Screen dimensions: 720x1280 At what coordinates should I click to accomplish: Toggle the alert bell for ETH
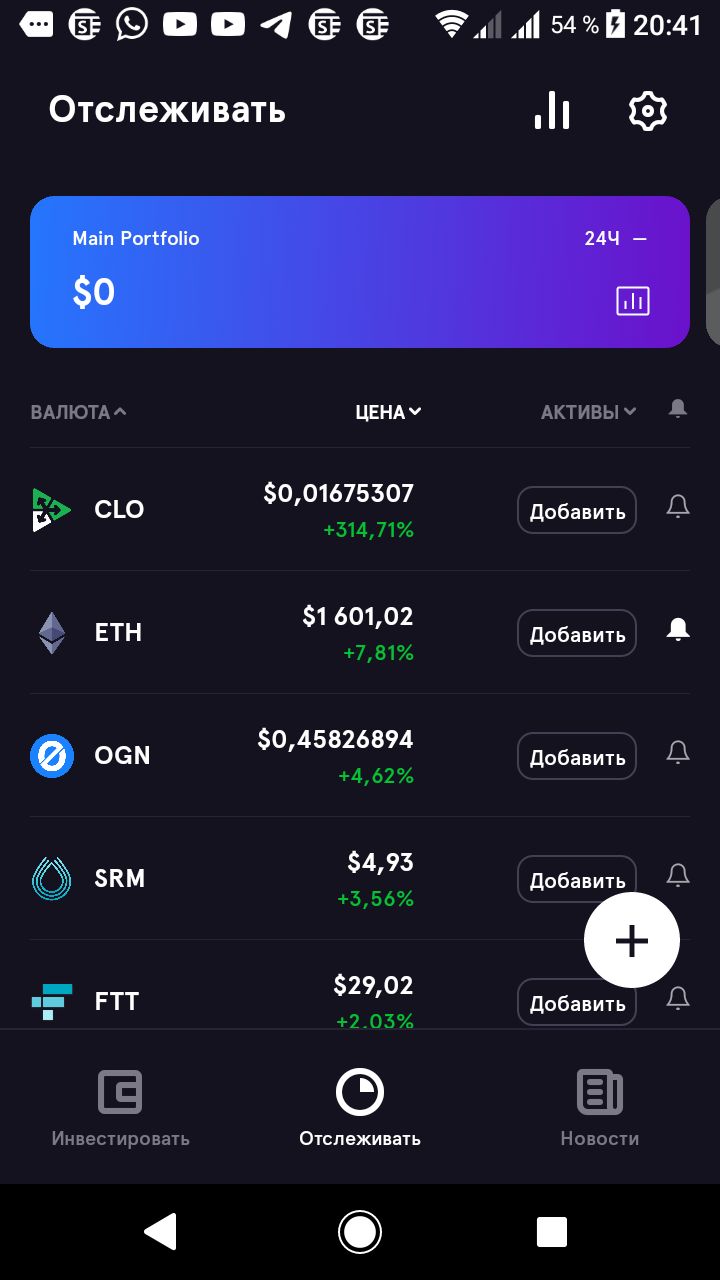click(678, 630)
